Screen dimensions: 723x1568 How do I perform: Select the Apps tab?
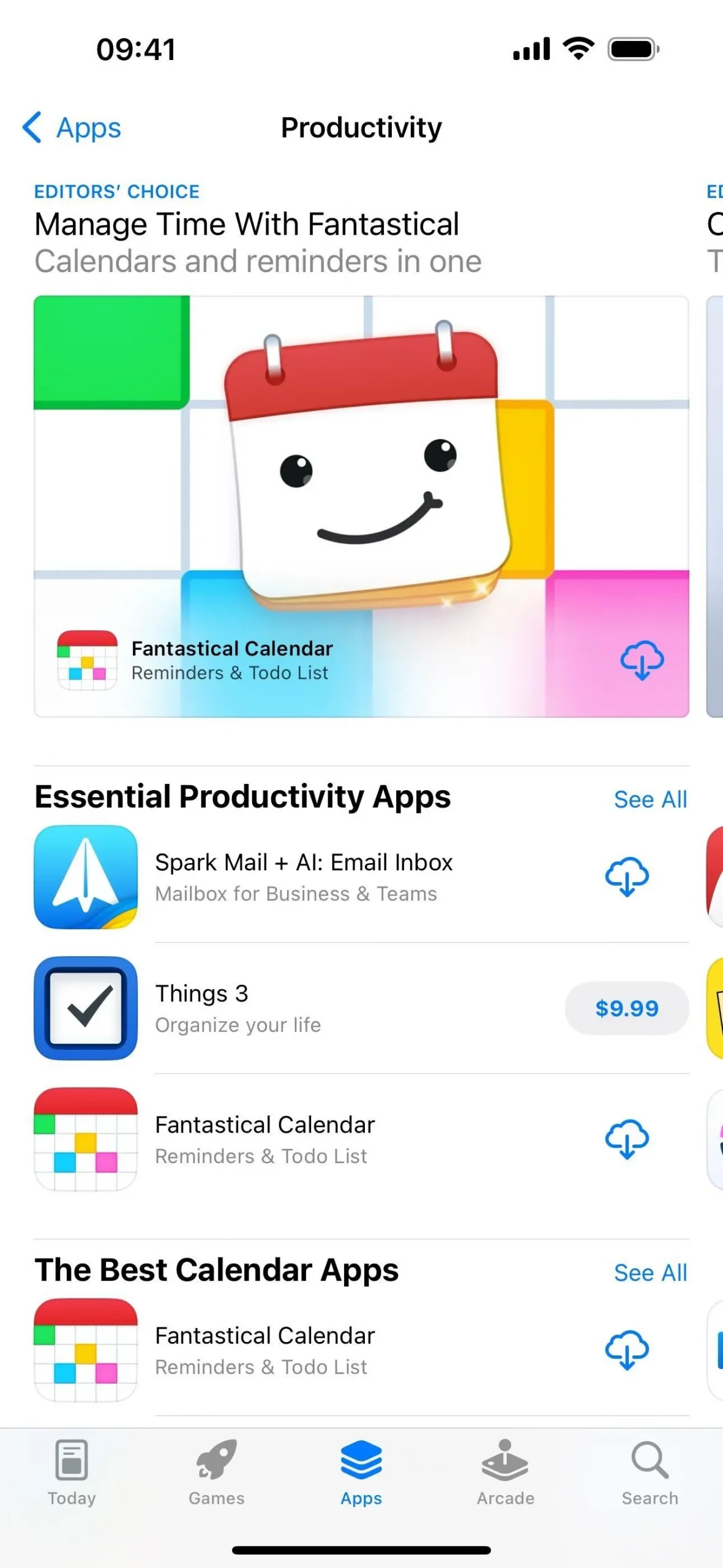(x=361, y=1473)
